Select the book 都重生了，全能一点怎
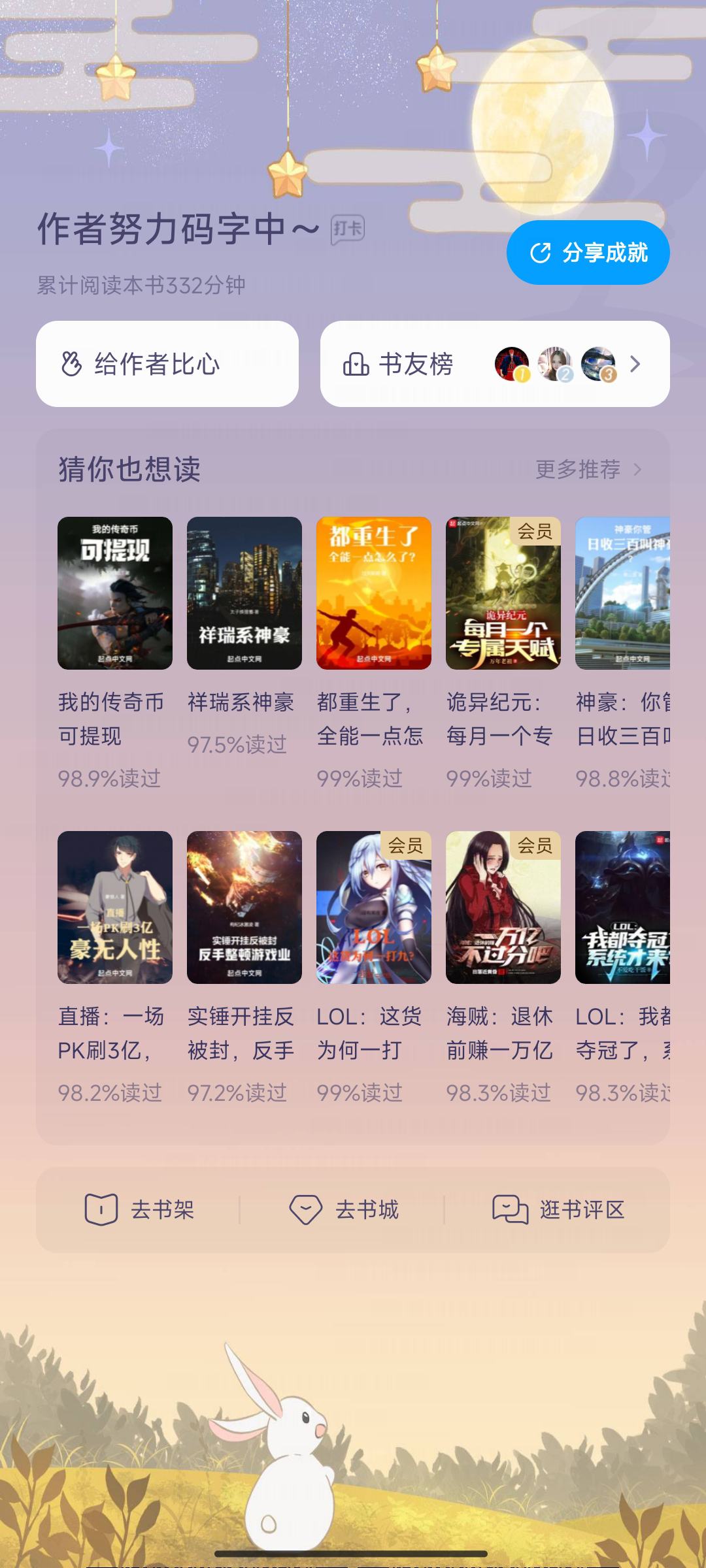 pos(374,593)
